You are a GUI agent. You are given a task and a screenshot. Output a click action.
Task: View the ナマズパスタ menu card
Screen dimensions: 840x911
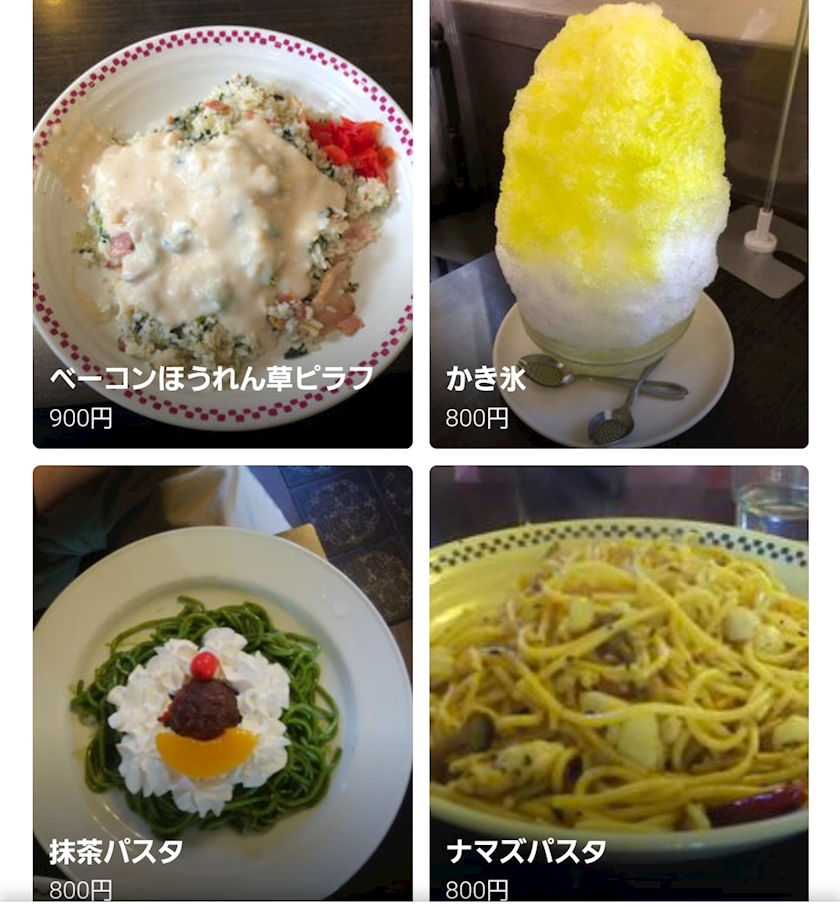[619, 683]
